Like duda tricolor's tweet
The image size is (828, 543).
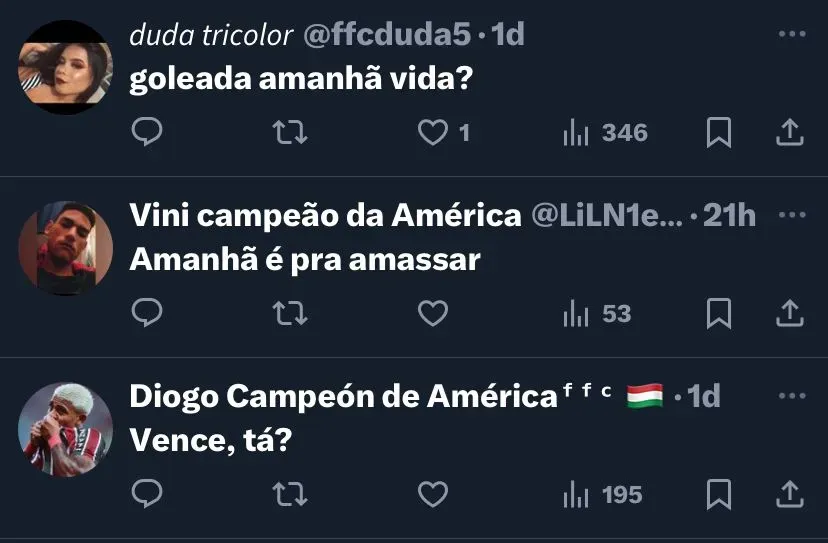click(432, 133)
